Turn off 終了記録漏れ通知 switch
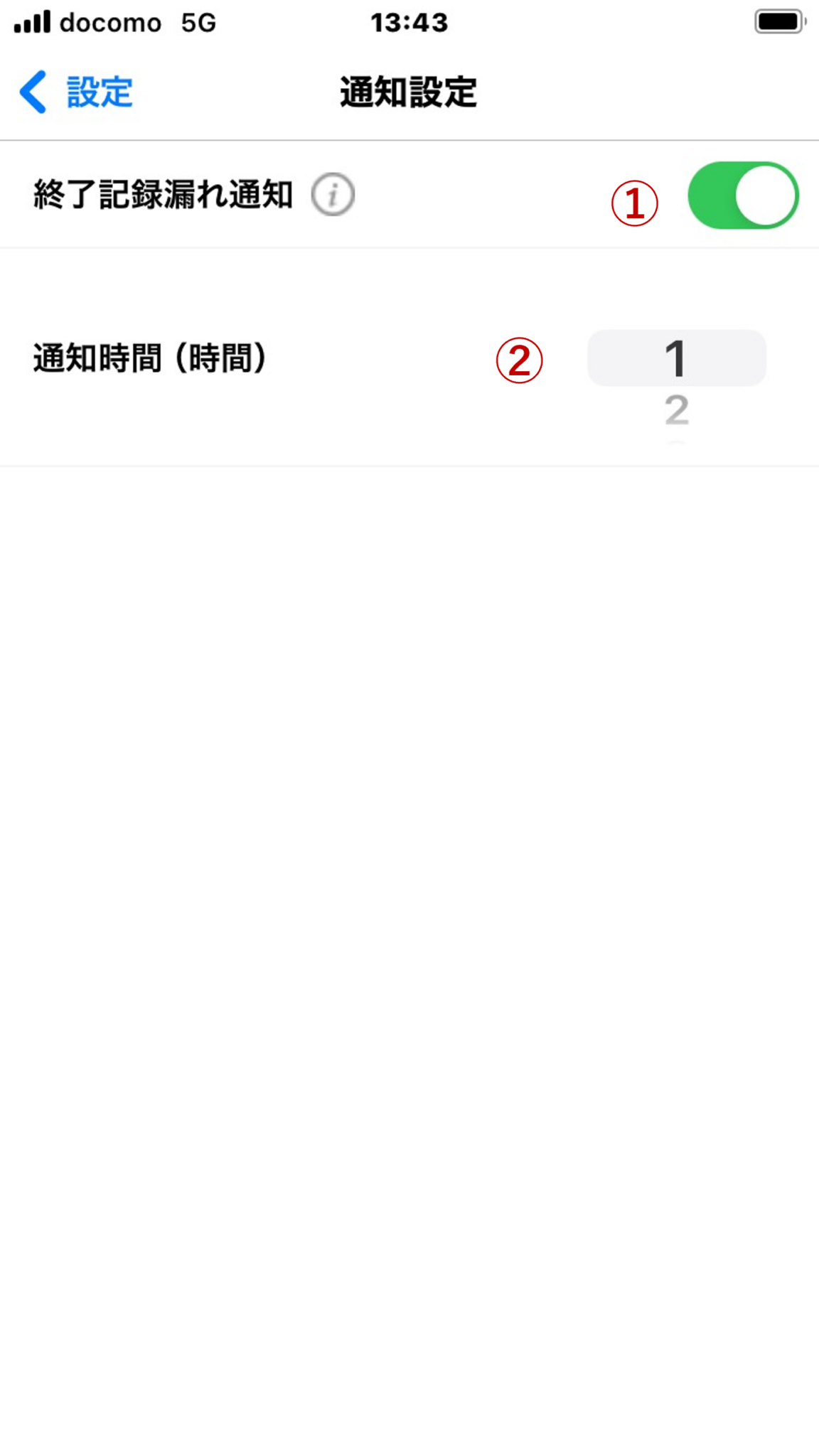 (743, 196)
